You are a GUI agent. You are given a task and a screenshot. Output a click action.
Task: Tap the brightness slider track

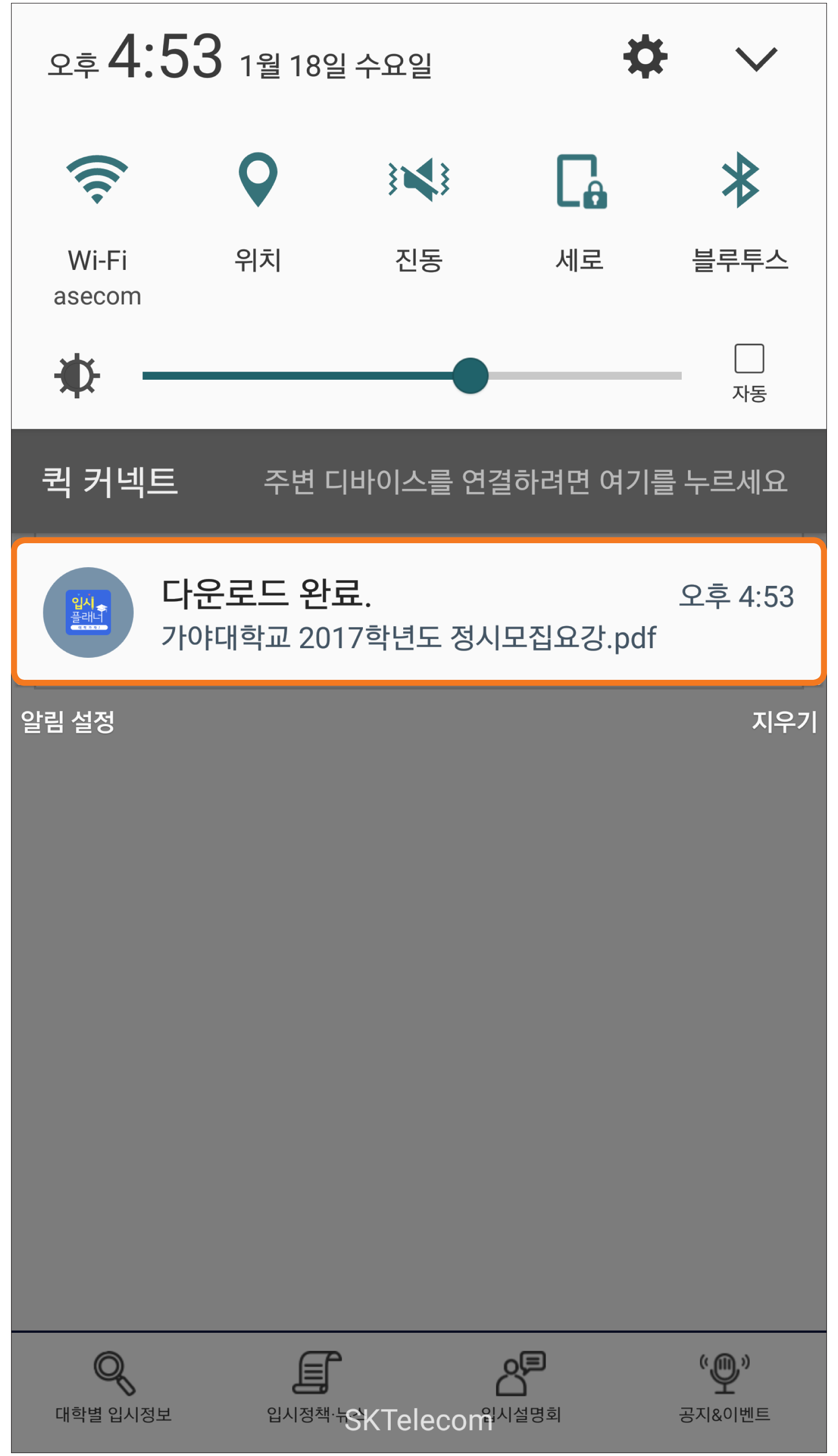pyautogui.click(x=576, y=376)
